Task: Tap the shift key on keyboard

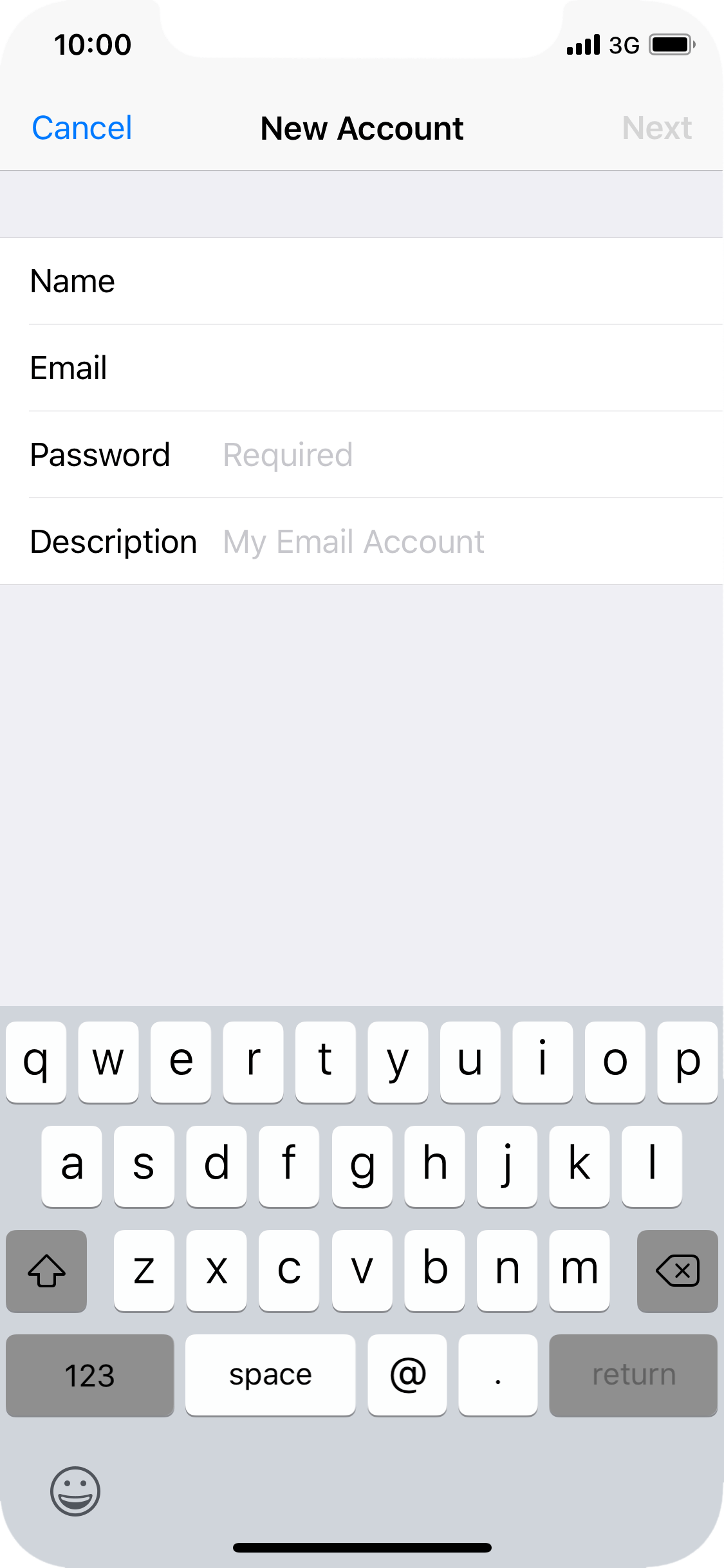Action: point(46,1271)
